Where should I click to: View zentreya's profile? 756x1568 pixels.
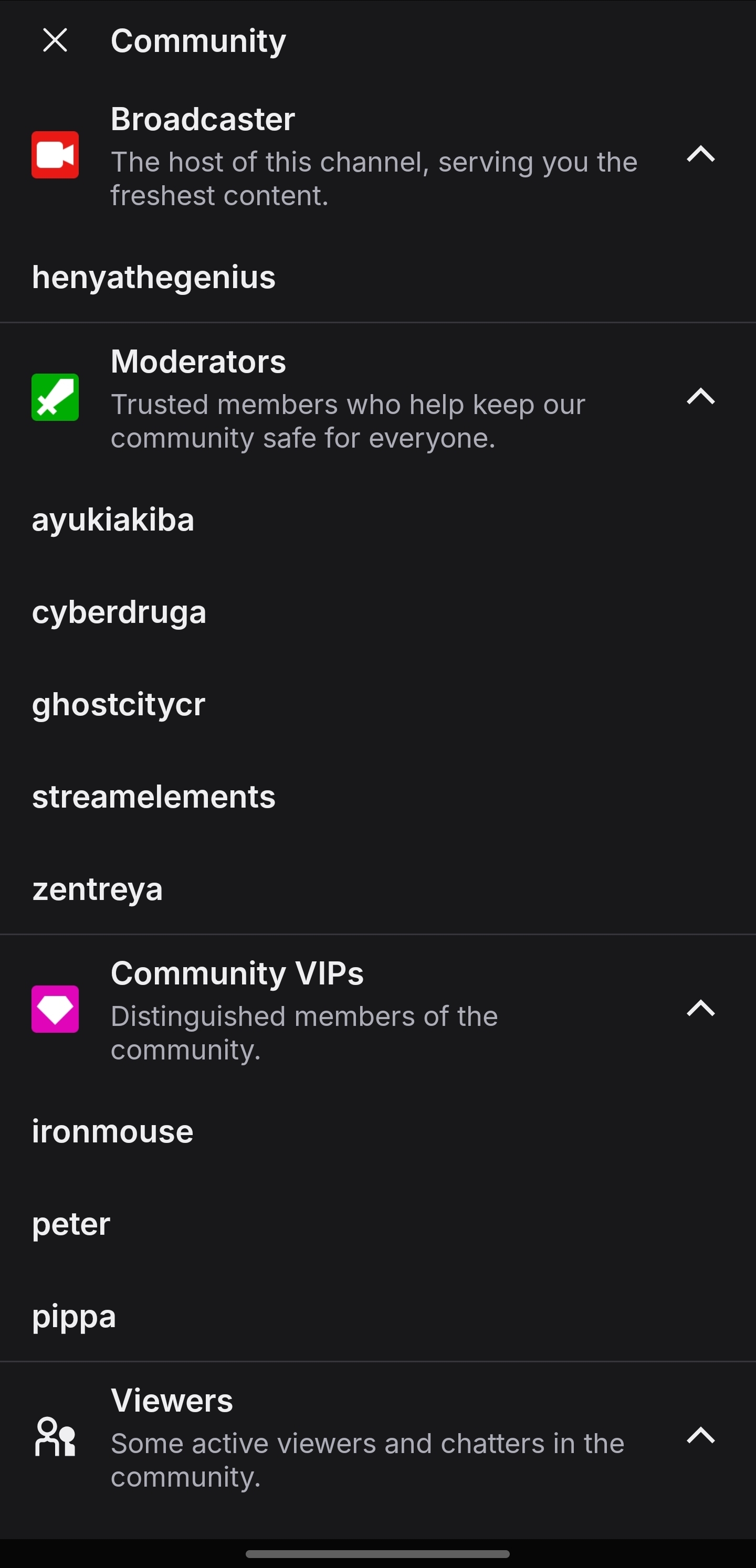[x=98, y=889]
